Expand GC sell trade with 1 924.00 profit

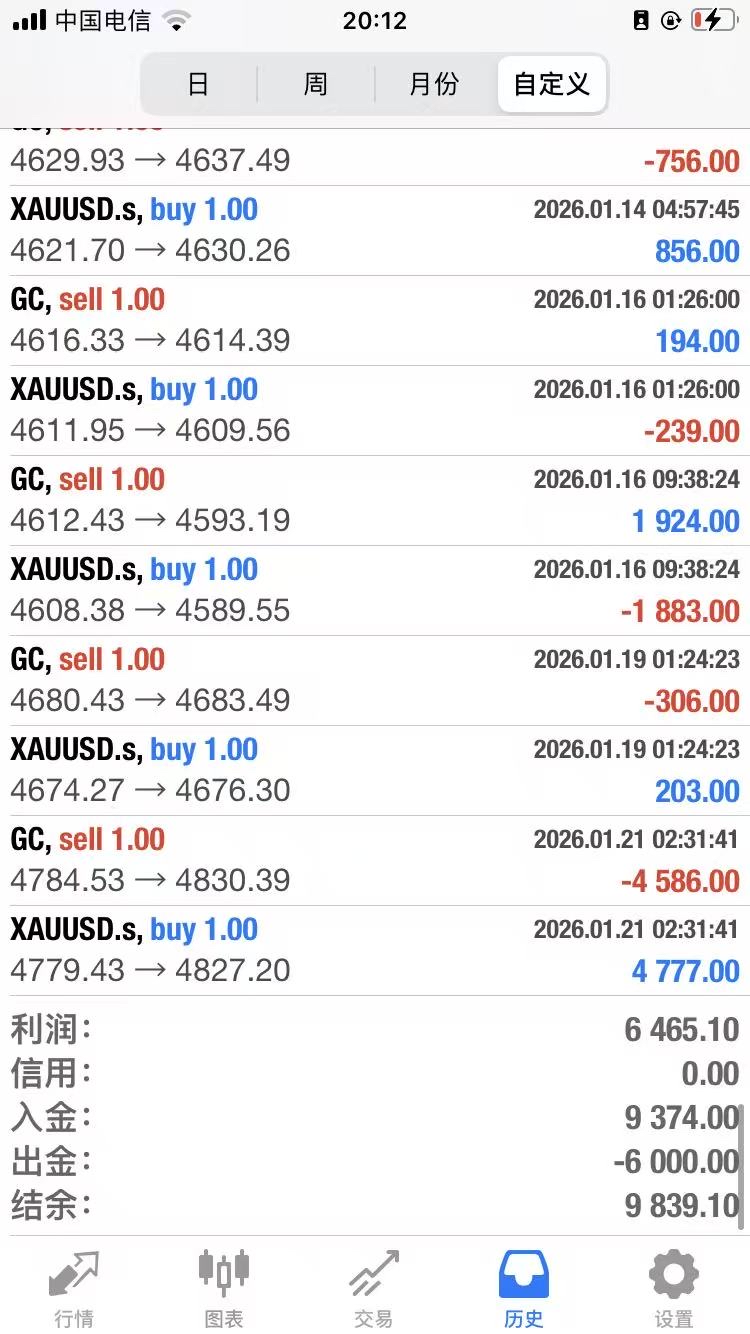[375, 501]
